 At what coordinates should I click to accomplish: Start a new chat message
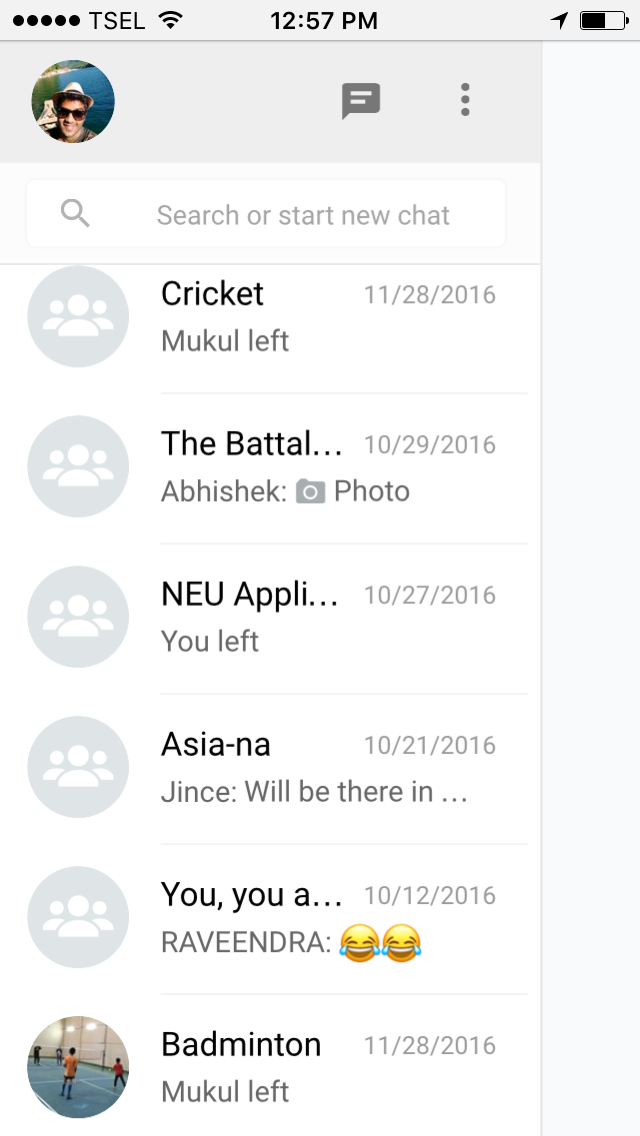coord(361,100)
